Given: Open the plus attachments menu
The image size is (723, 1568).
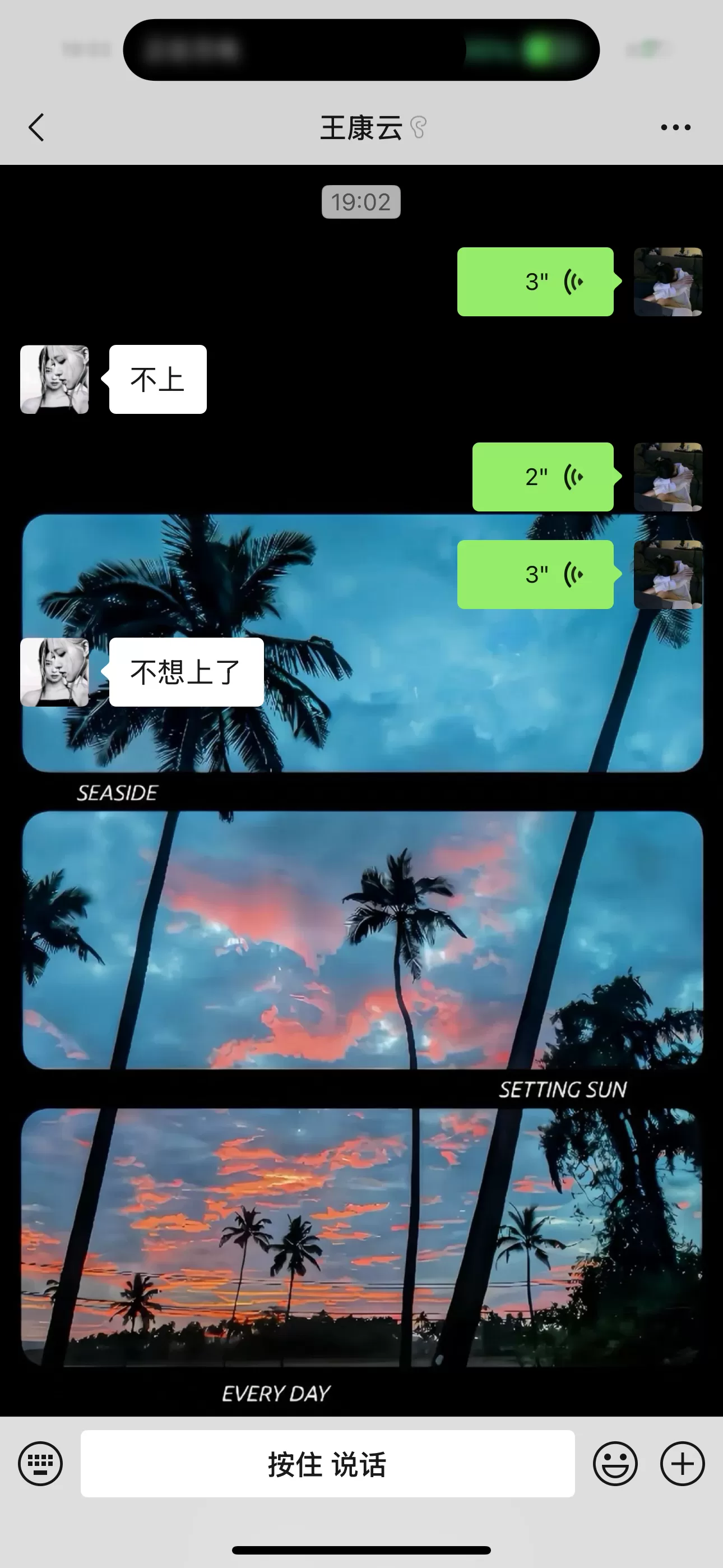Looking at the screenshot, I should coord(682,1463).
